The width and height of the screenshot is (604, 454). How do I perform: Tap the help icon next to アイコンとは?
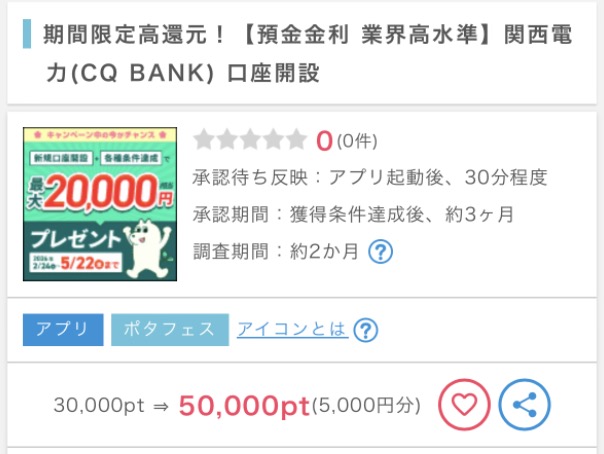click(x=366, y=330)
